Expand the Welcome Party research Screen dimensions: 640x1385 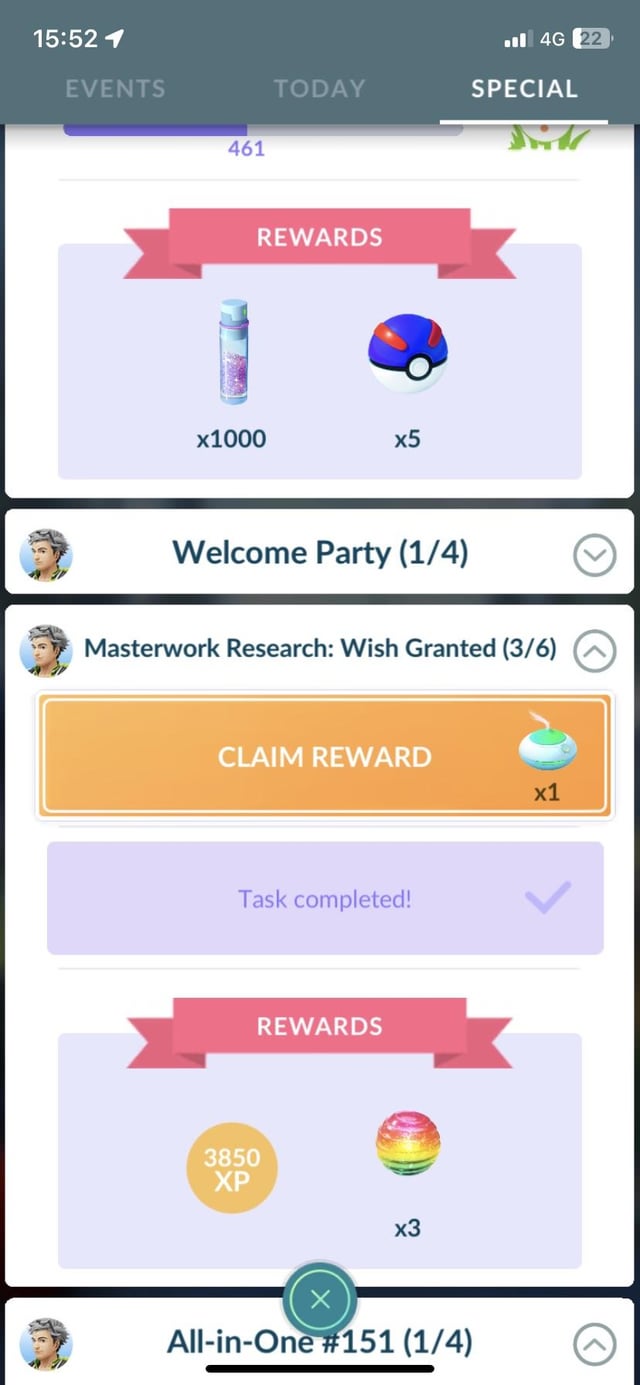tap(594, 555)
